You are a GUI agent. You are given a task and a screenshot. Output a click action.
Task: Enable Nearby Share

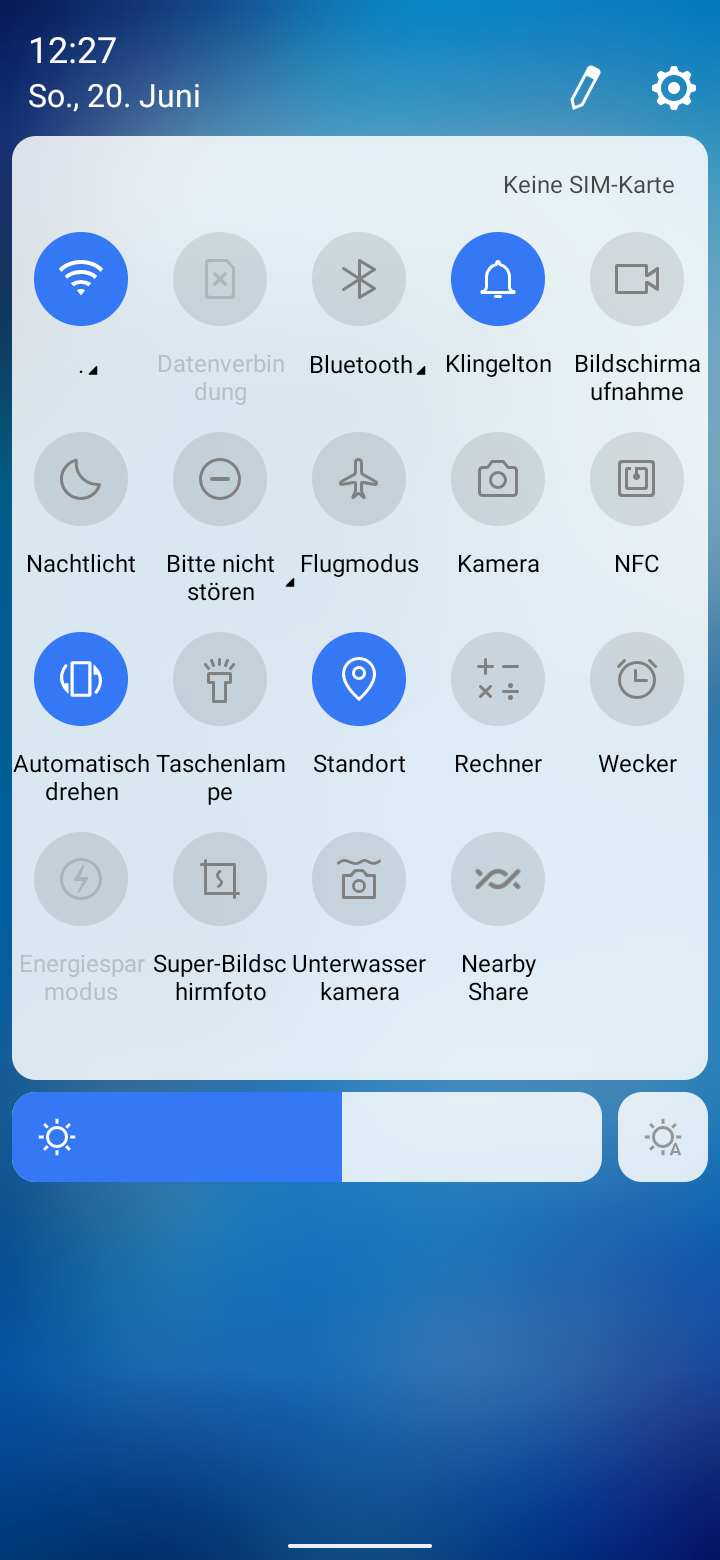pos(498,879)
